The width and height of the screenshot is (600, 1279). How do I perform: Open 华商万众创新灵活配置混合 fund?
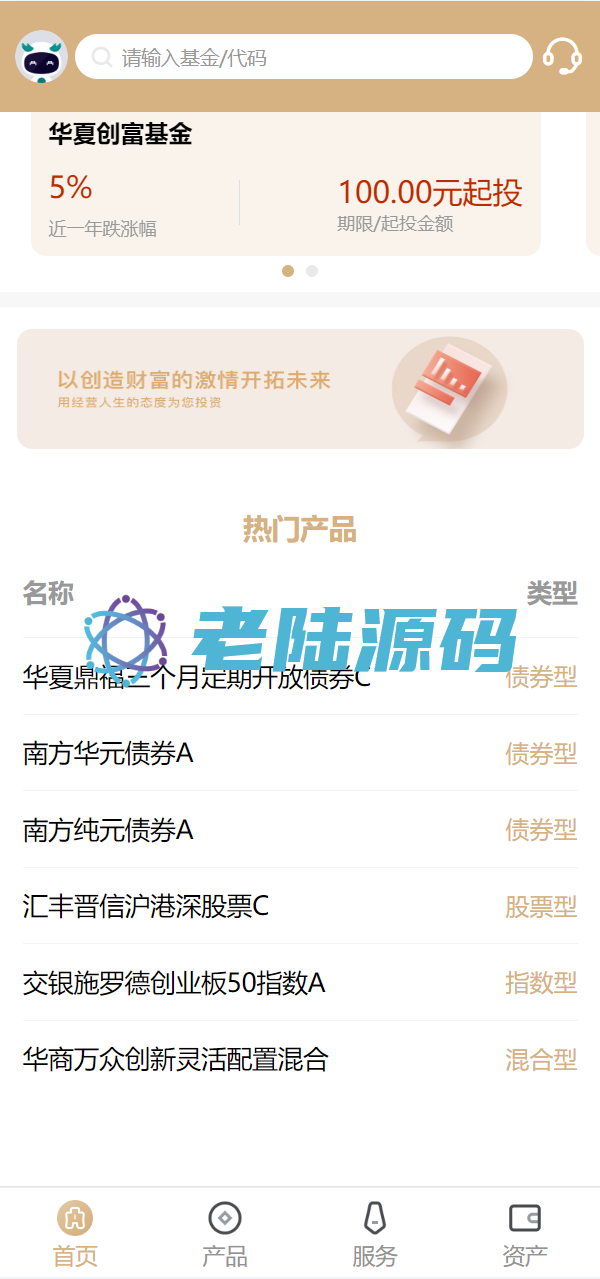[300, 1059]
